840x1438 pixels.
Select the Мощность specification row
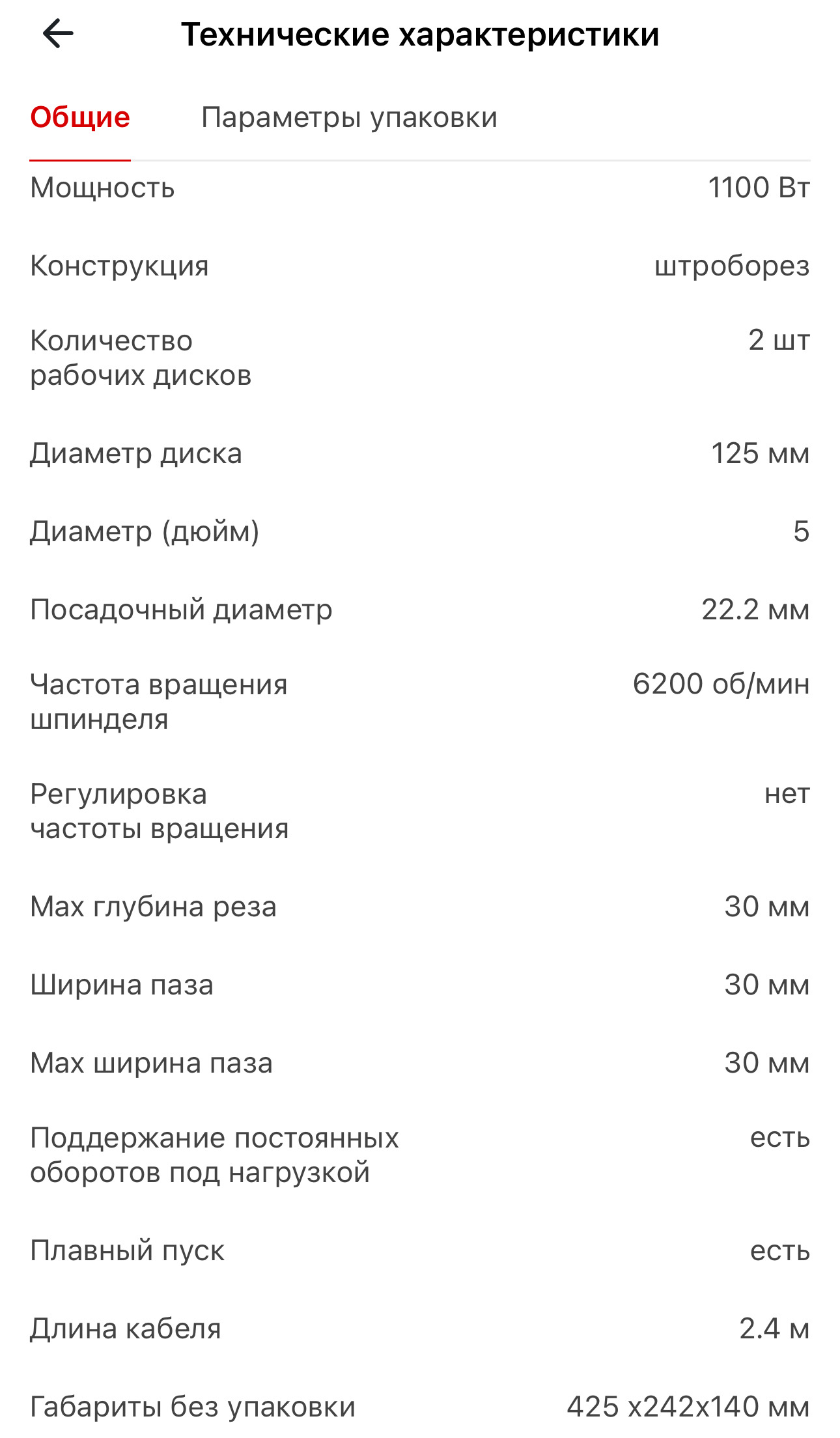click(x=102, y=189)
